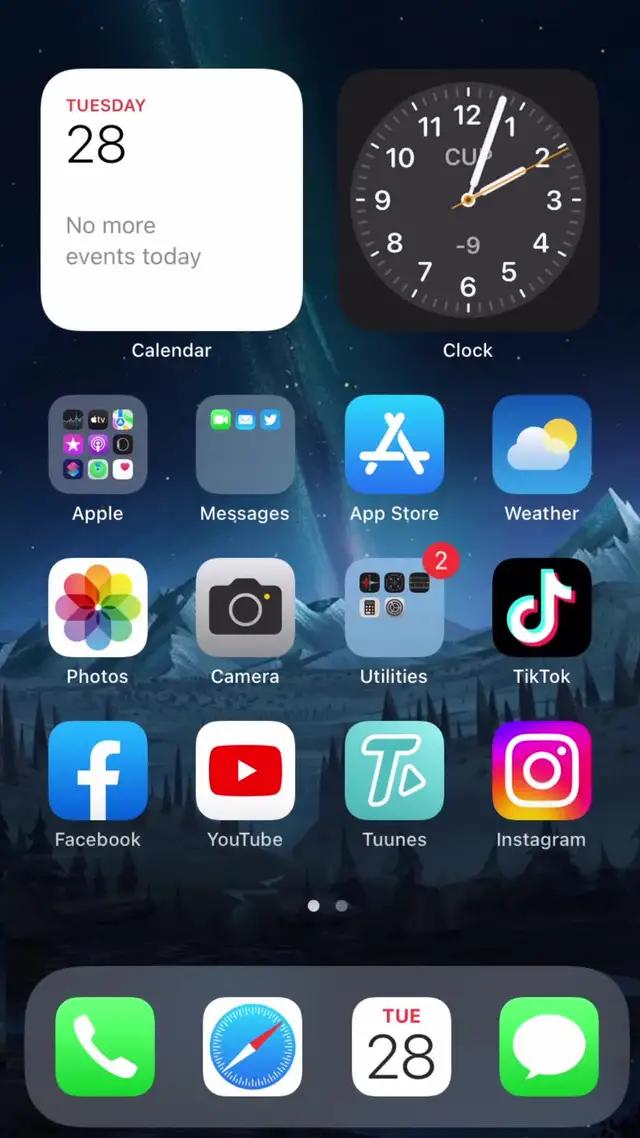The image size is (640, 1138).
Task: Open the green Messages app in dock
Action: click(x=548, y=1046)
